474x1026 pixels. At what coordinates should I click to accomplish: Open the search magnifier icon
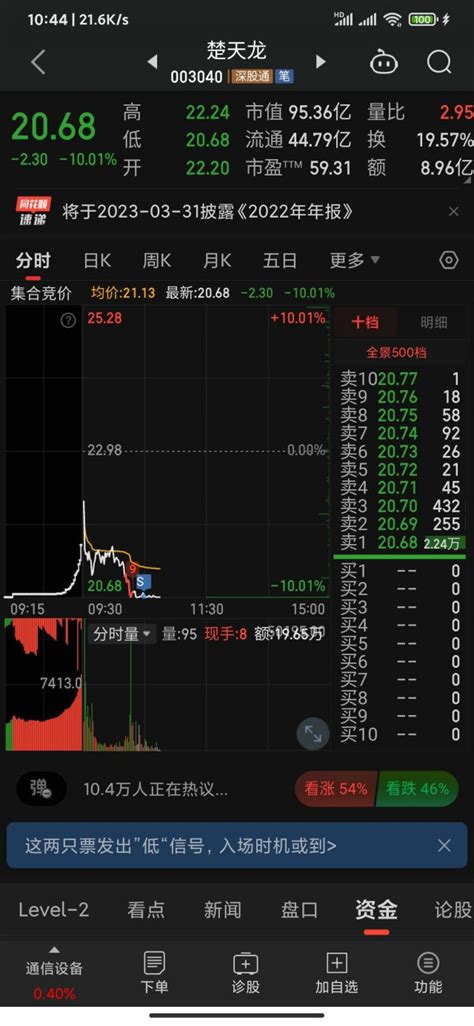point(439,62)
